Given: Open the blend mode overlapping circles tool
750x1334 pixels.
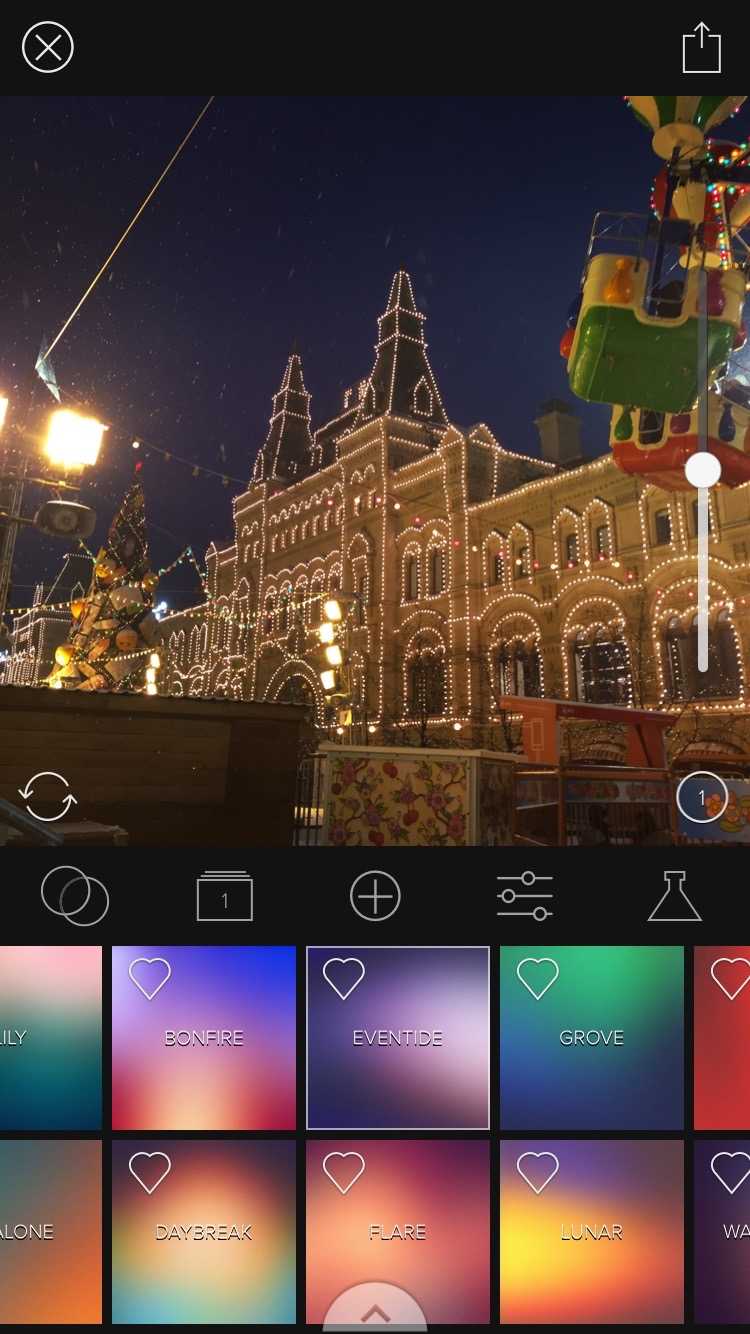Looking at the screenshot, I should click(75, 895).
